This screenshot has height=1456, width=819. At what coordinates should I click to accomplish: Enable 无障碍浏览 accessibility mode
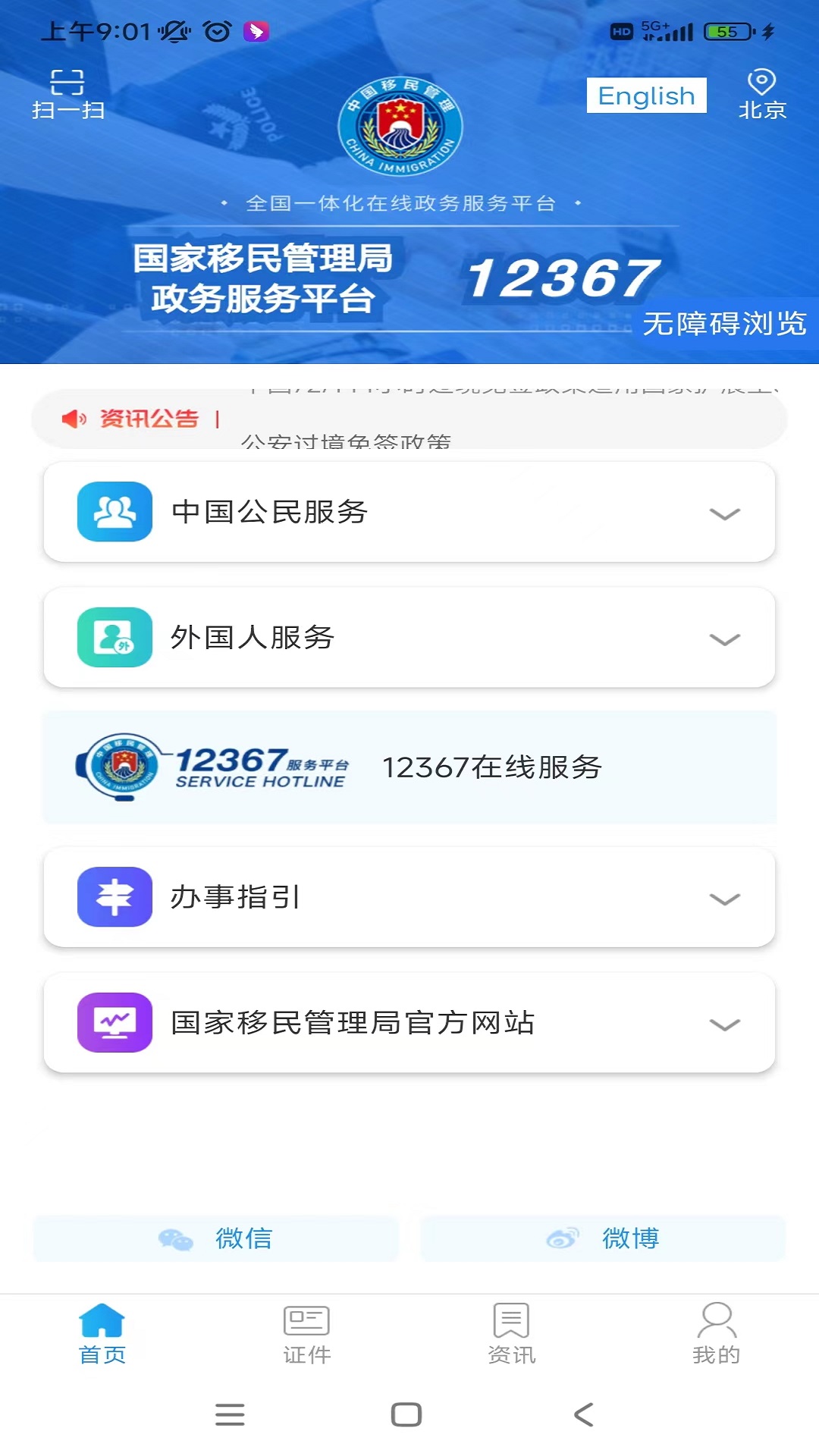(x=724, y=325)
